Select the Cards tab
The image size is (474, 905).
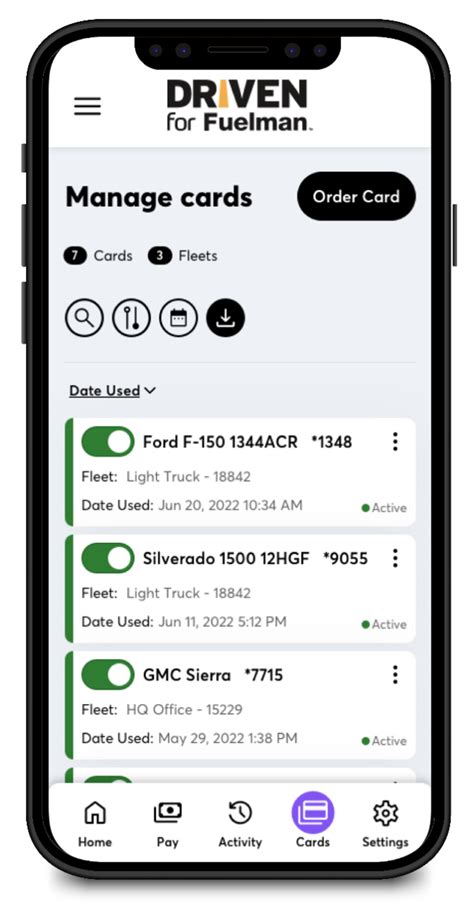click(x=313, y=821)
